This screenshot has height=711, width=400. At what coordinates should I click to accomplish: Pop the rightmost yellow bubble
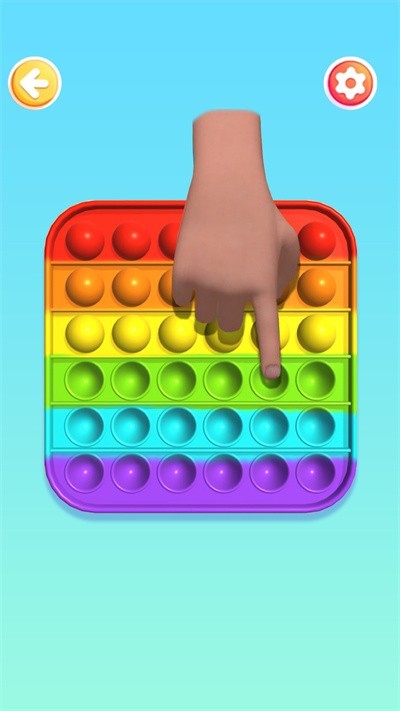coord(317,334)
